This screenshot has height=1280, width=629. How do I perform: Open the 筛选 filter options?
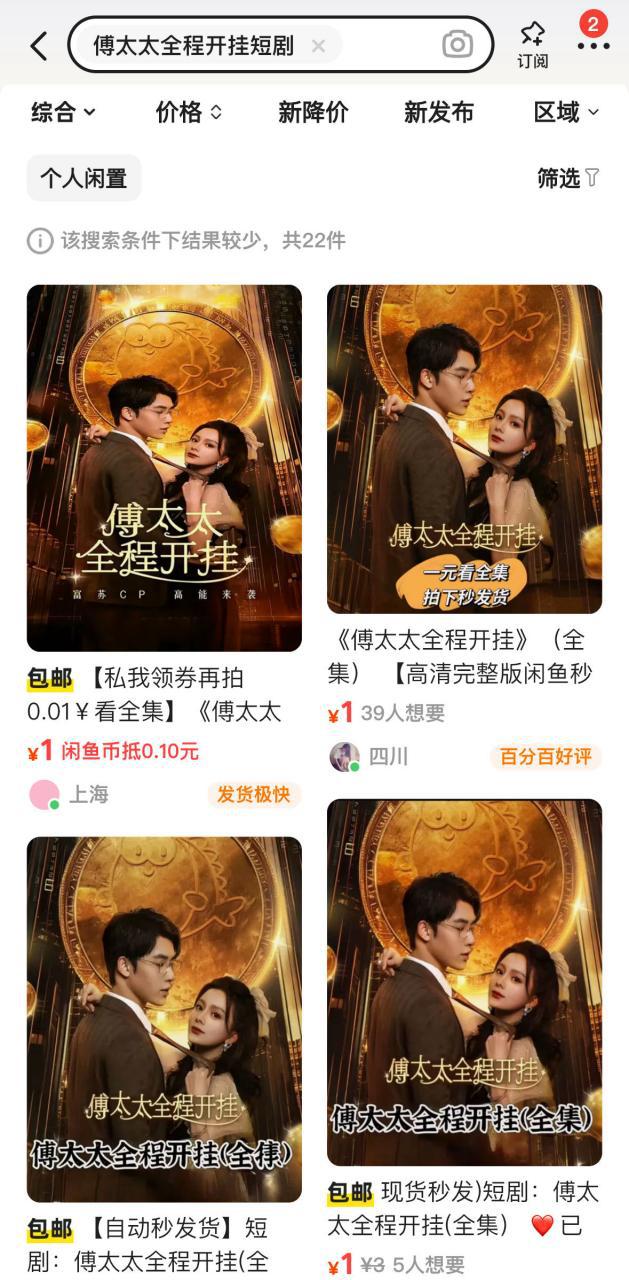567,178
